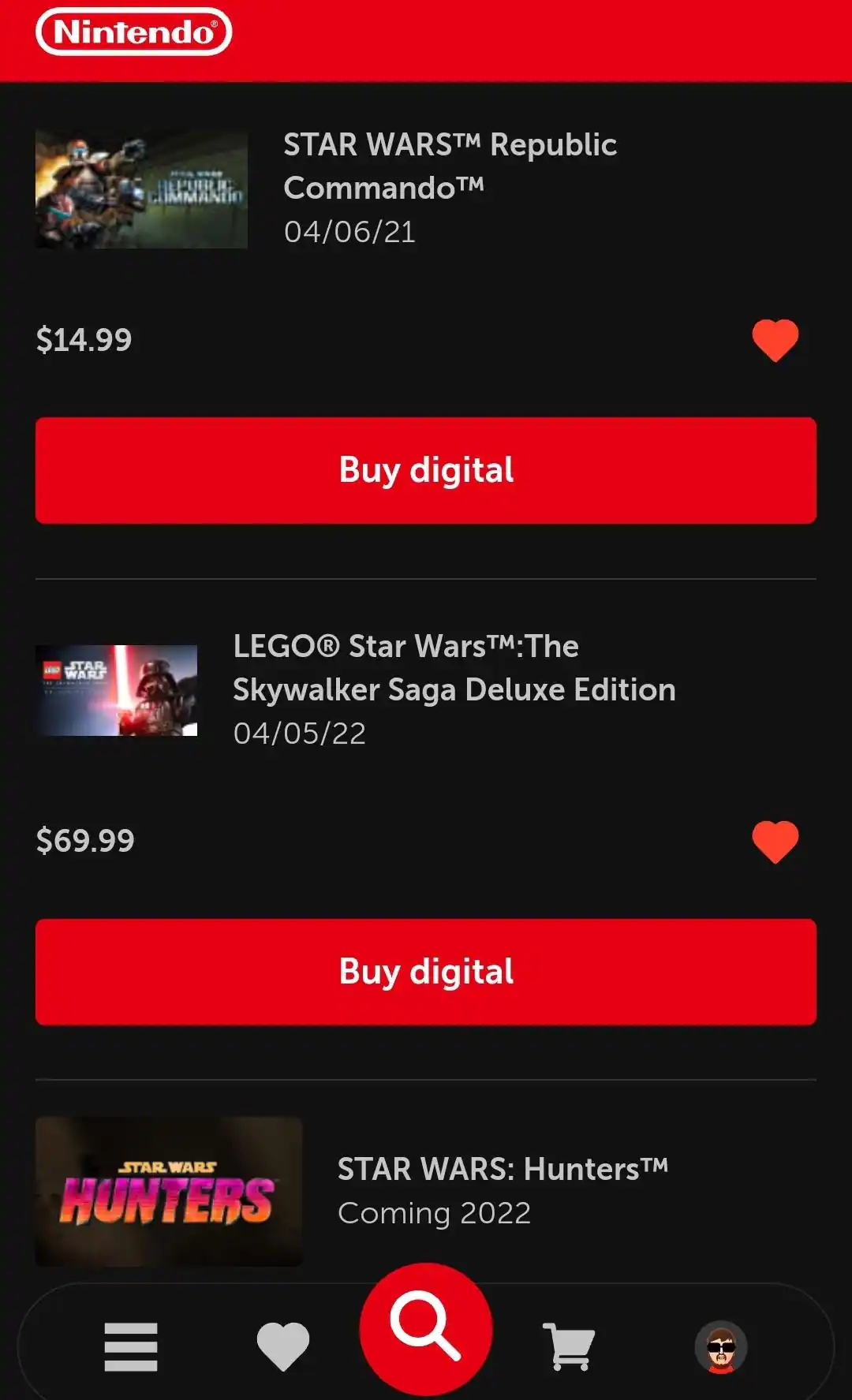Image resolution: width=852 pixels, height=1400 pixels.
Task: Remove Republic Commando from wishlist
Action: click(775, 340)
